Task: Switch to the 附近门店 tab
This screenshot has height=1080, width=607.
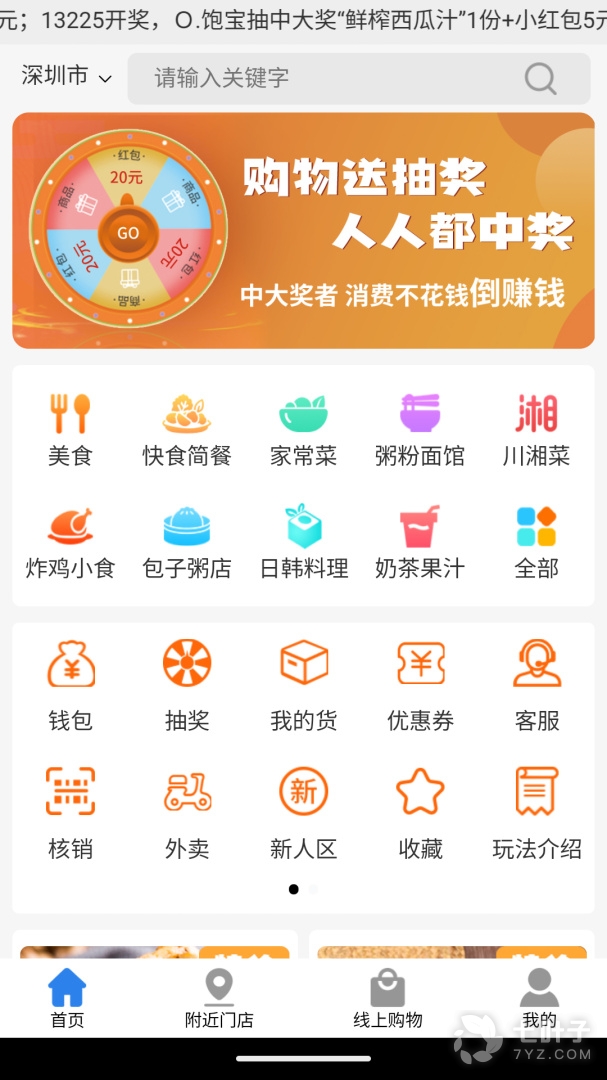Action: [x=219, y=999]
